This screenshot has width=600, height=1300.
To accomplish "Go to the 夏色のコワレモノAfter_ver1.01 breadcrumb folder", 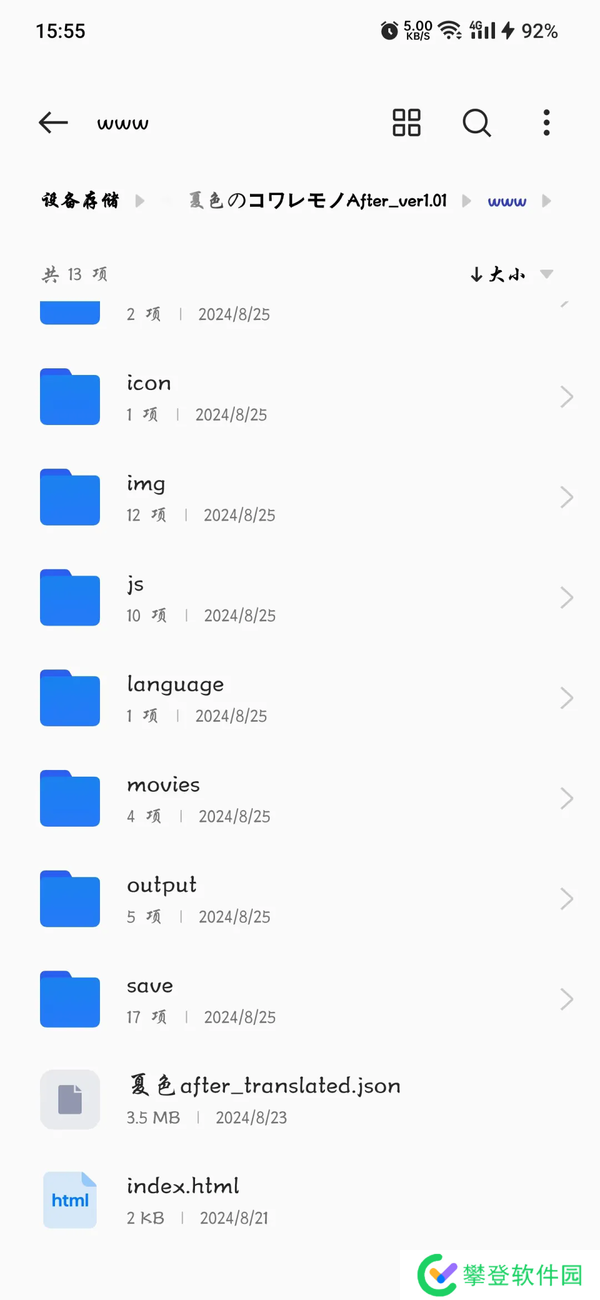I will (x=318, y=200).
